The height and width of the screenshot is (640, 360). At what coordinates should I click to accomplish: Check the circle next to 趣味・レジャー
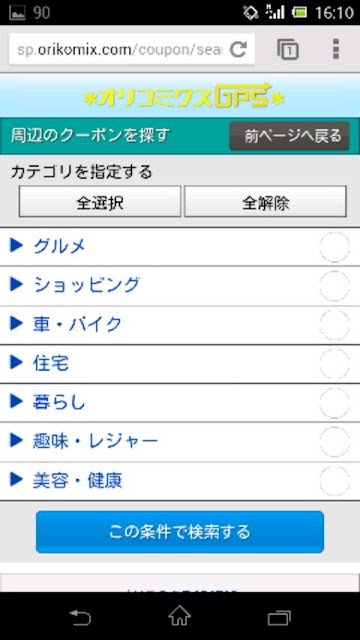pos(334,442)
